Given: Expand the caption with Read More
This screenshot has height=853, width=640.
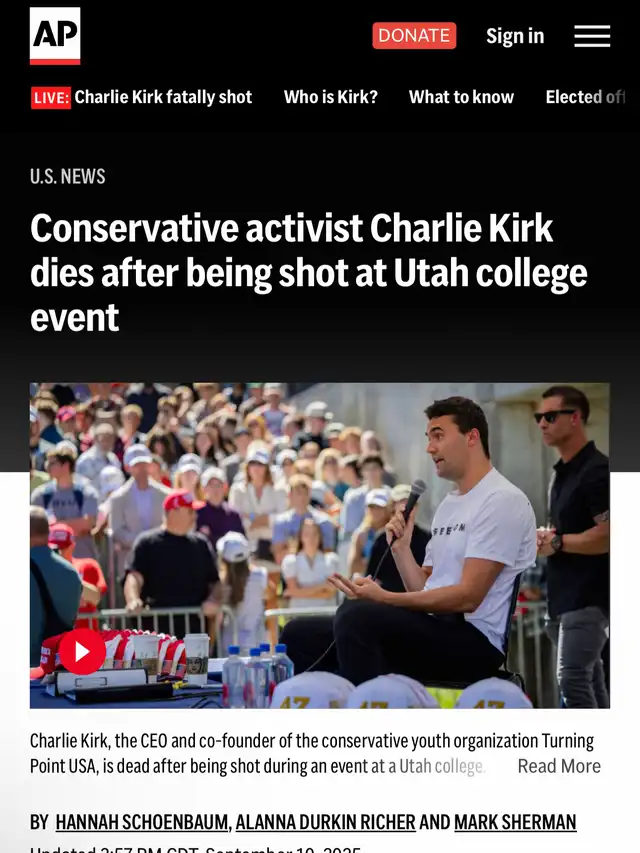Looking at the screenshot, I should 559,766.
